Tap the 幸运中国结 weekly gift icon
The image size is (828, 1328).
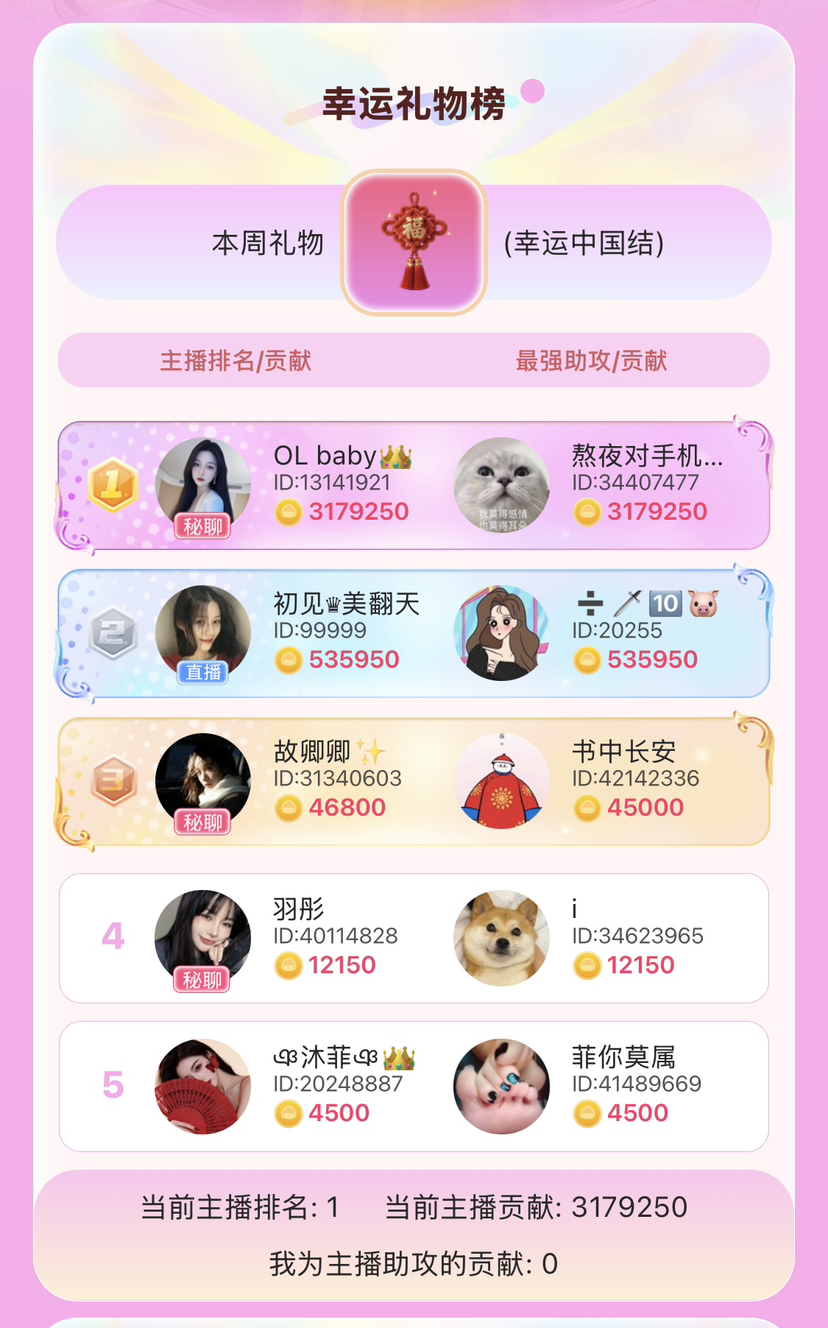pos(414,242)
